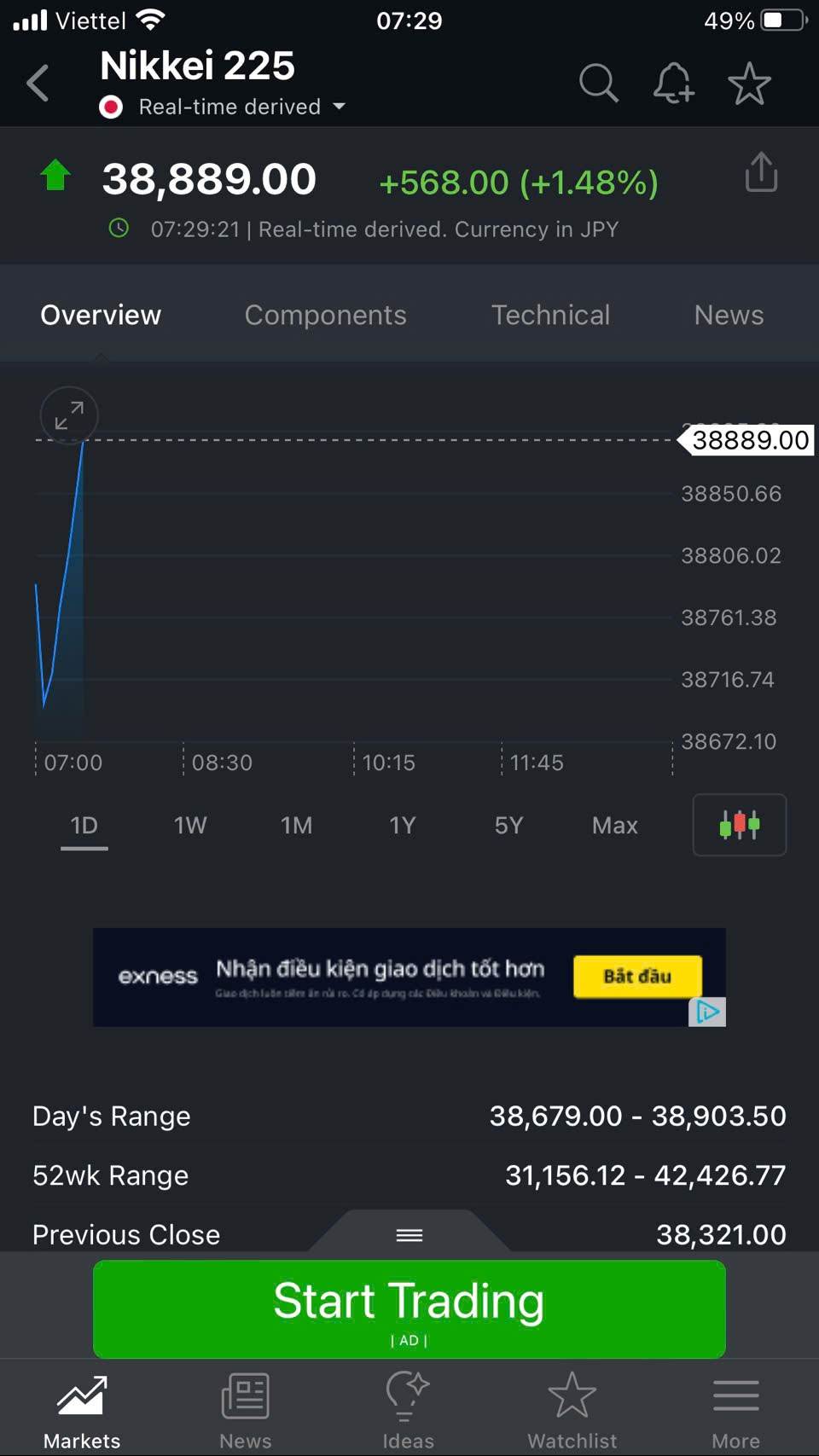
Task: Switch to the Components tab
Action: click(x=325, y=315)
